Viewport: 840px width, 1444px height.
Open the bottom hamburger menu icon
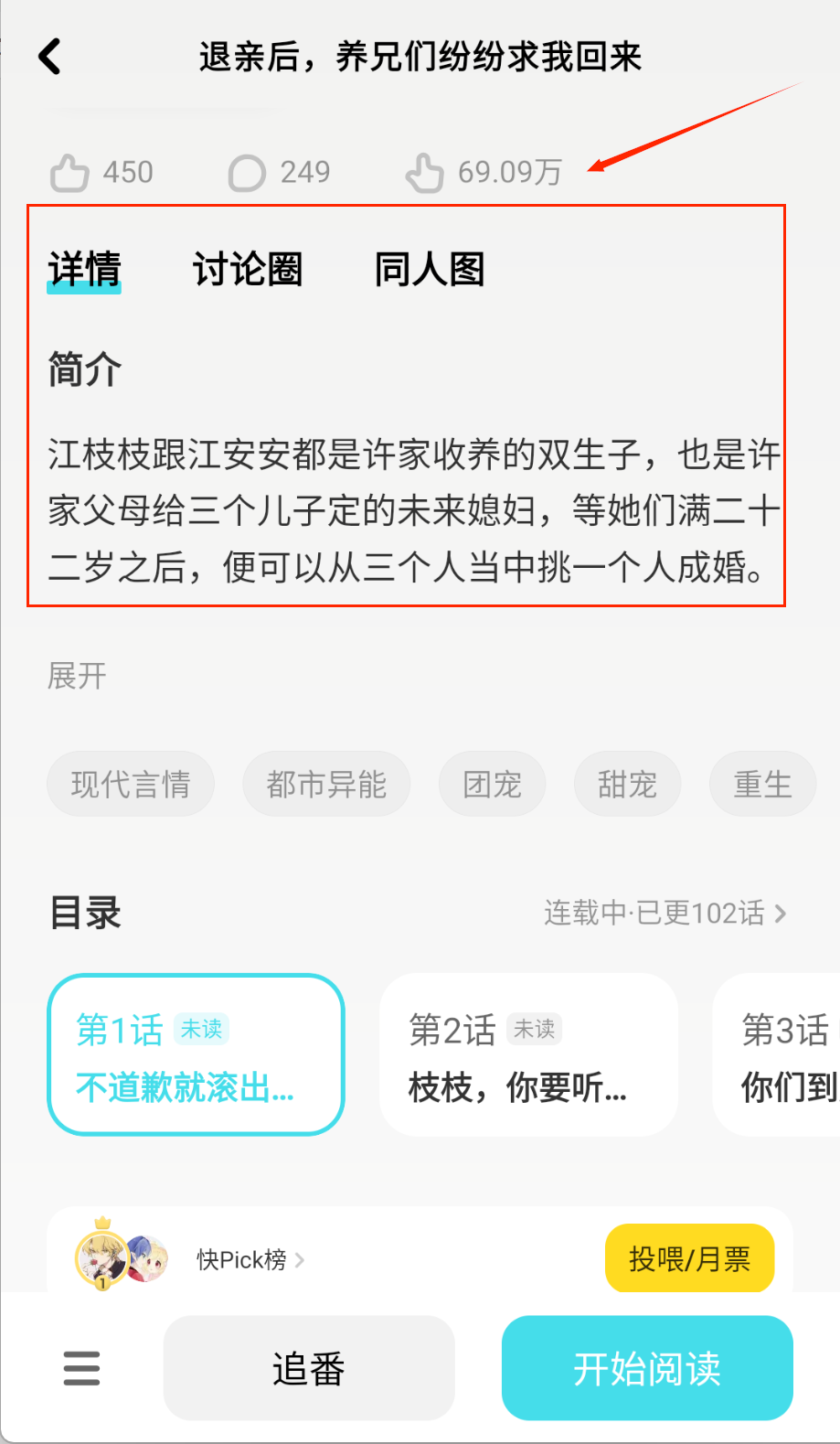[x=81, y=1369]
